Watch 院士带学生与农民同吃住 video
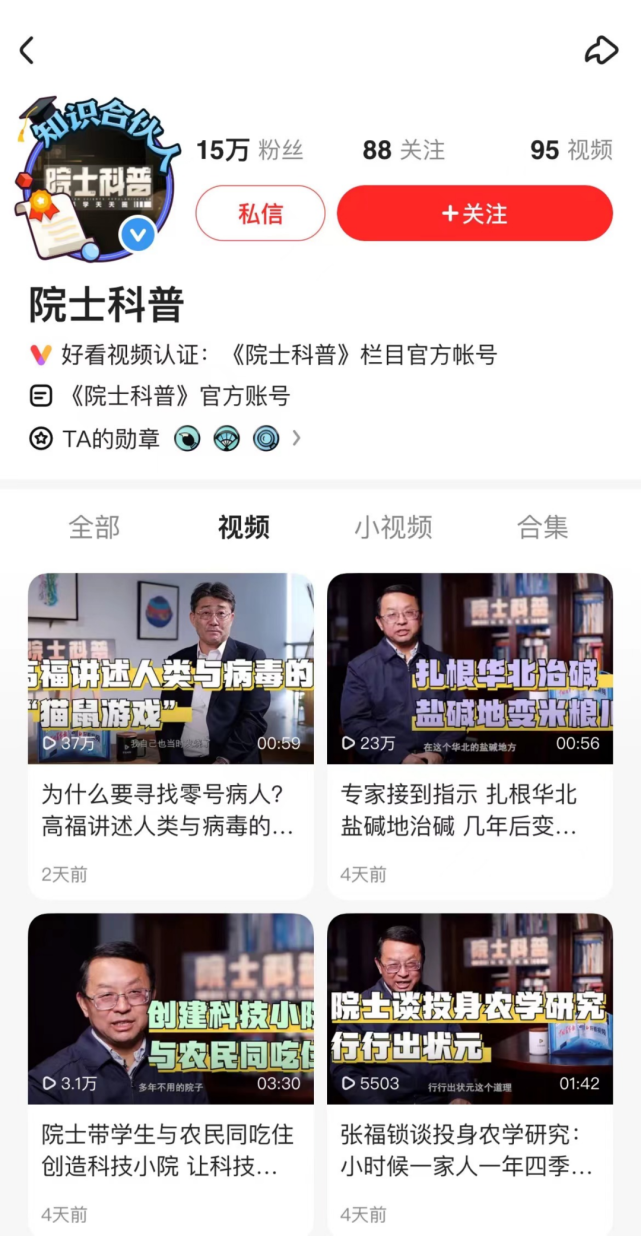This screenshot has height=1236, width=641. 170,1008
